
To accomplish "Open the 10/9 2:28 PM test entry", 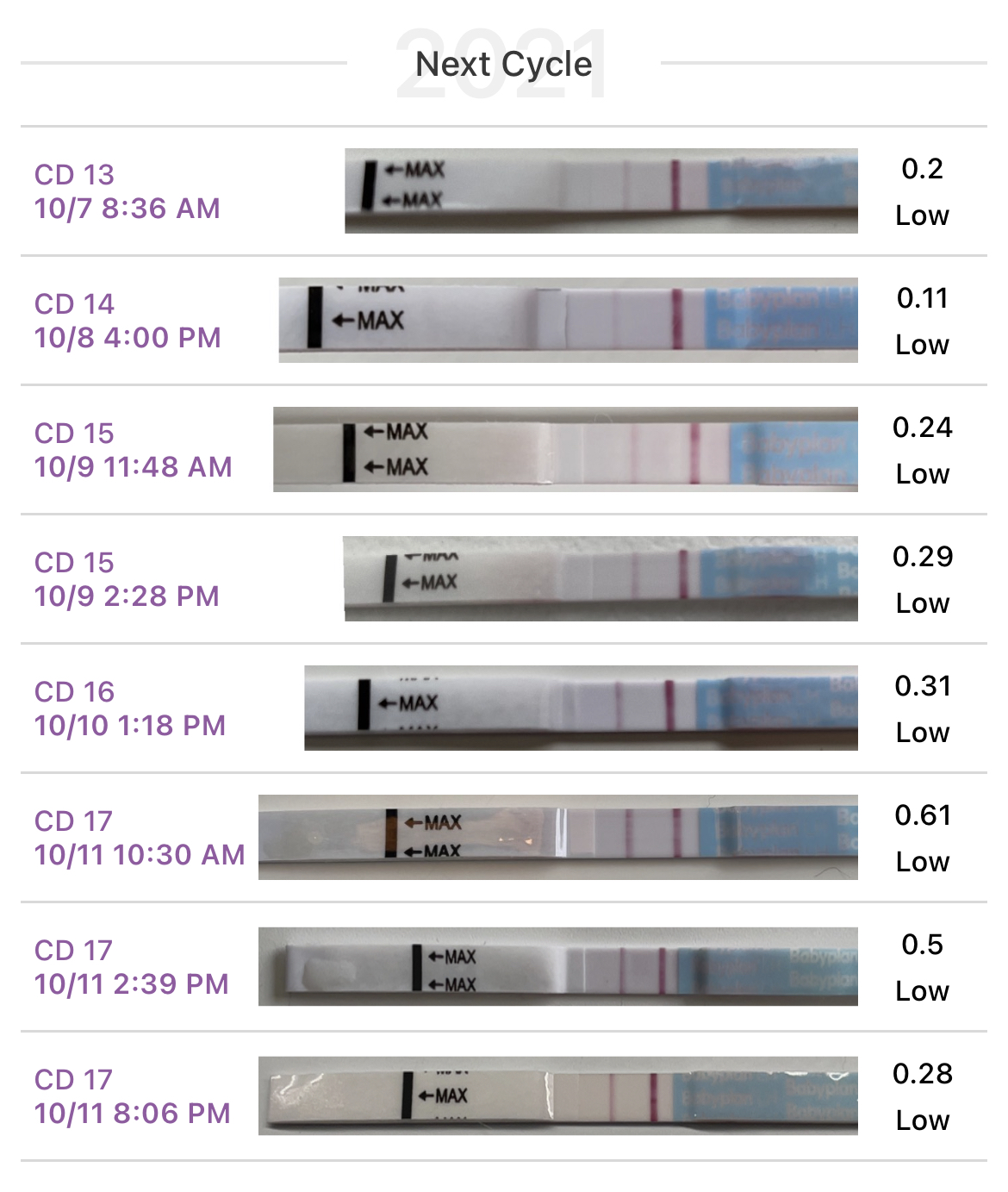I will (503, 579).
